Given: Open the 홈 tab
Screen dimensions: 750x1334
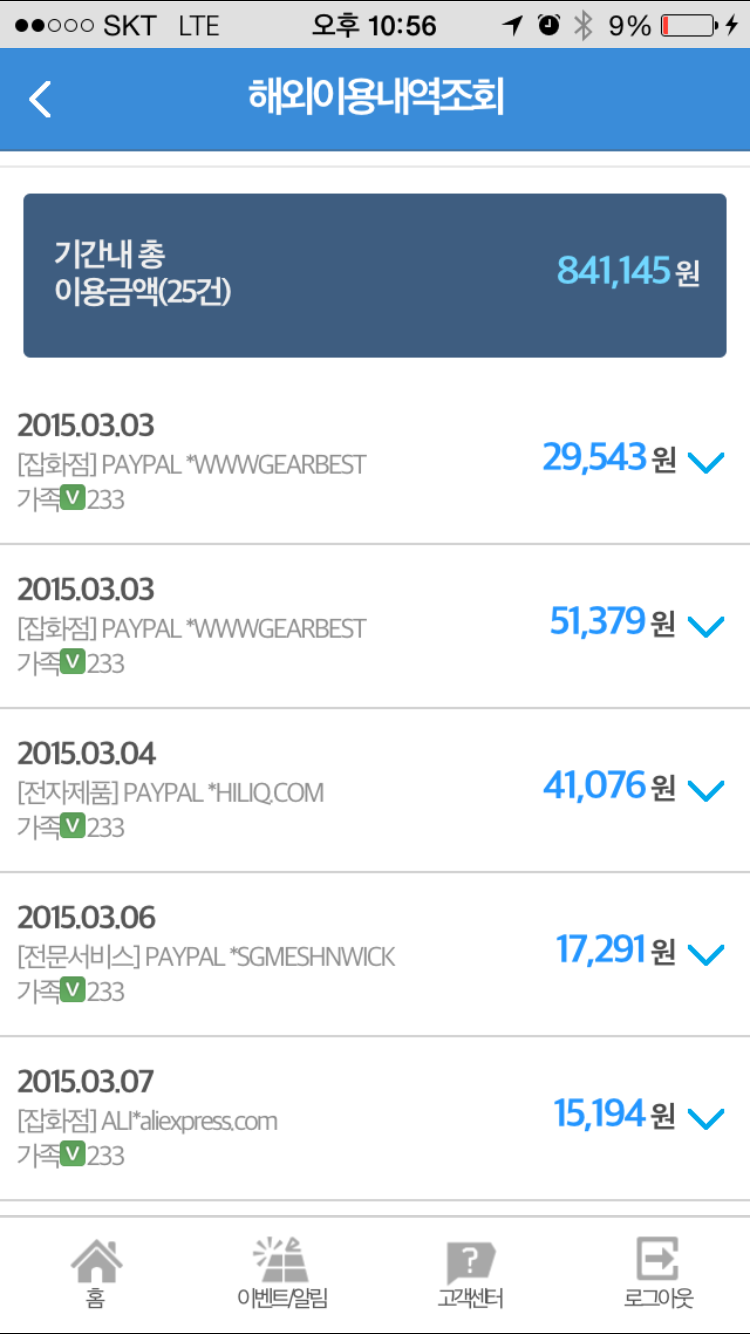Looking at the screenshot, I should pos(96,1272).
